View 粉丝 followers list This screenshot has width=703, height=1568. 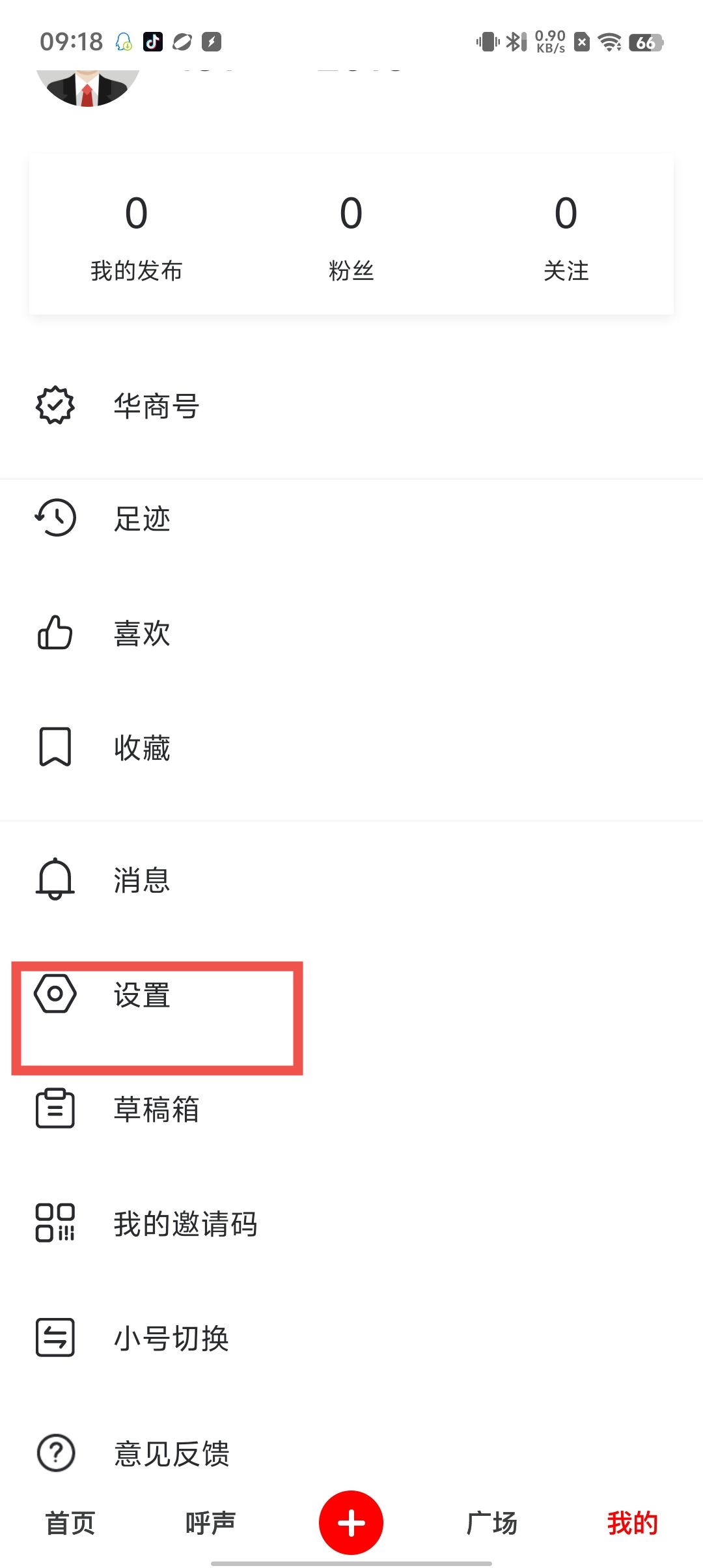pyautogui.click(x=351, y=236)
